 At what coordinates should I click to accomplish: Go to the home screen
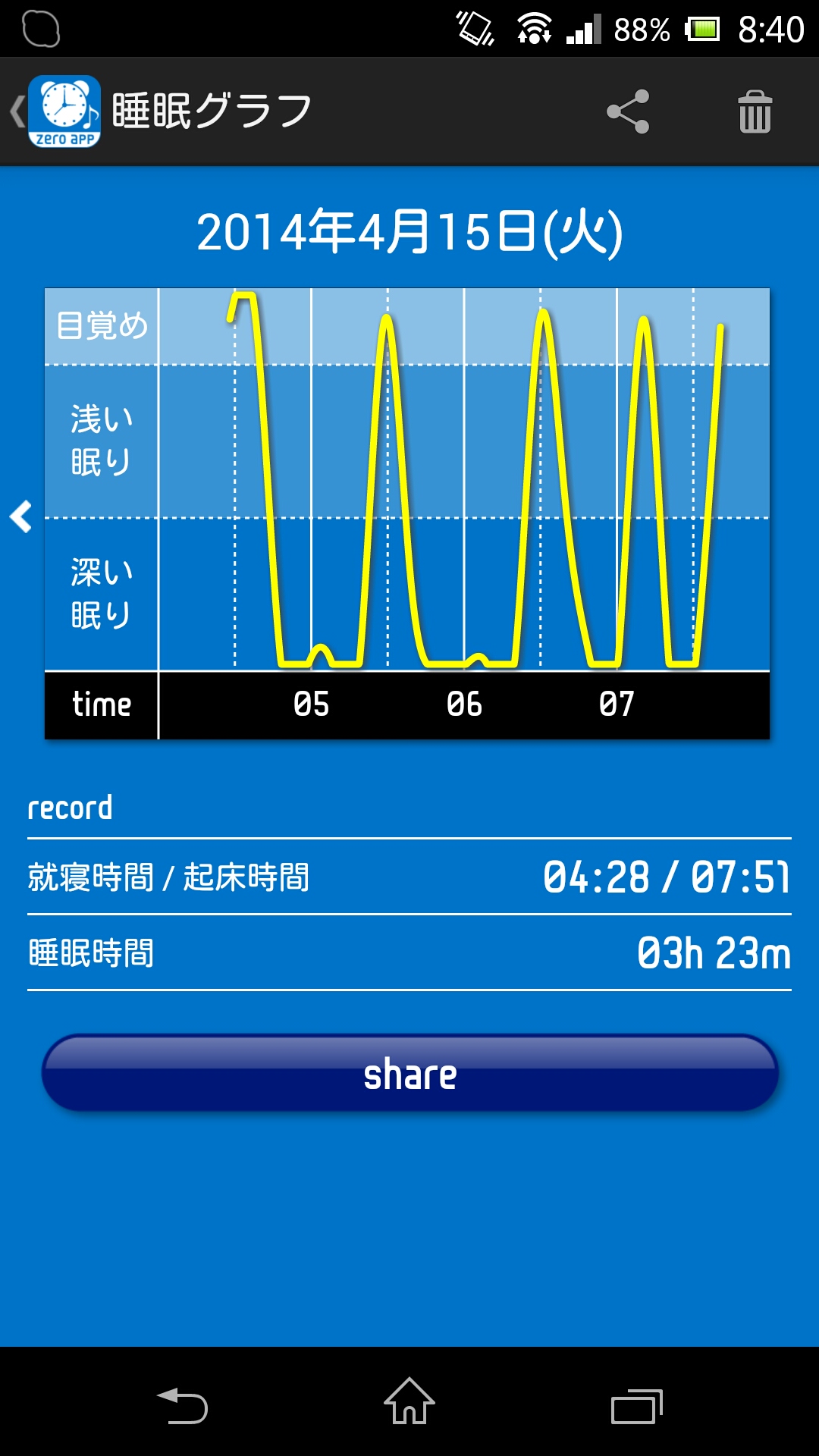tap(409, 1402)
